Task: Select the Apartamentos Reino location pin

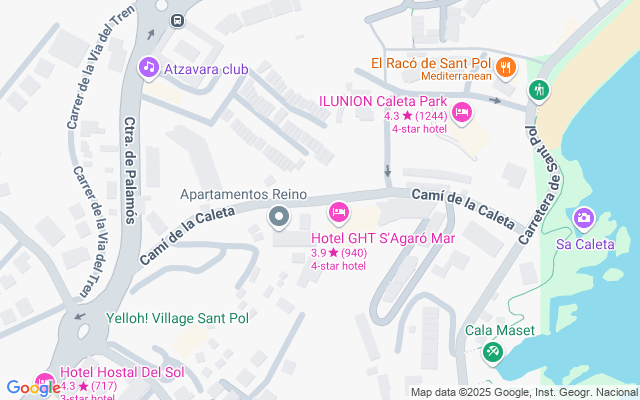Action: pos(279,216)
